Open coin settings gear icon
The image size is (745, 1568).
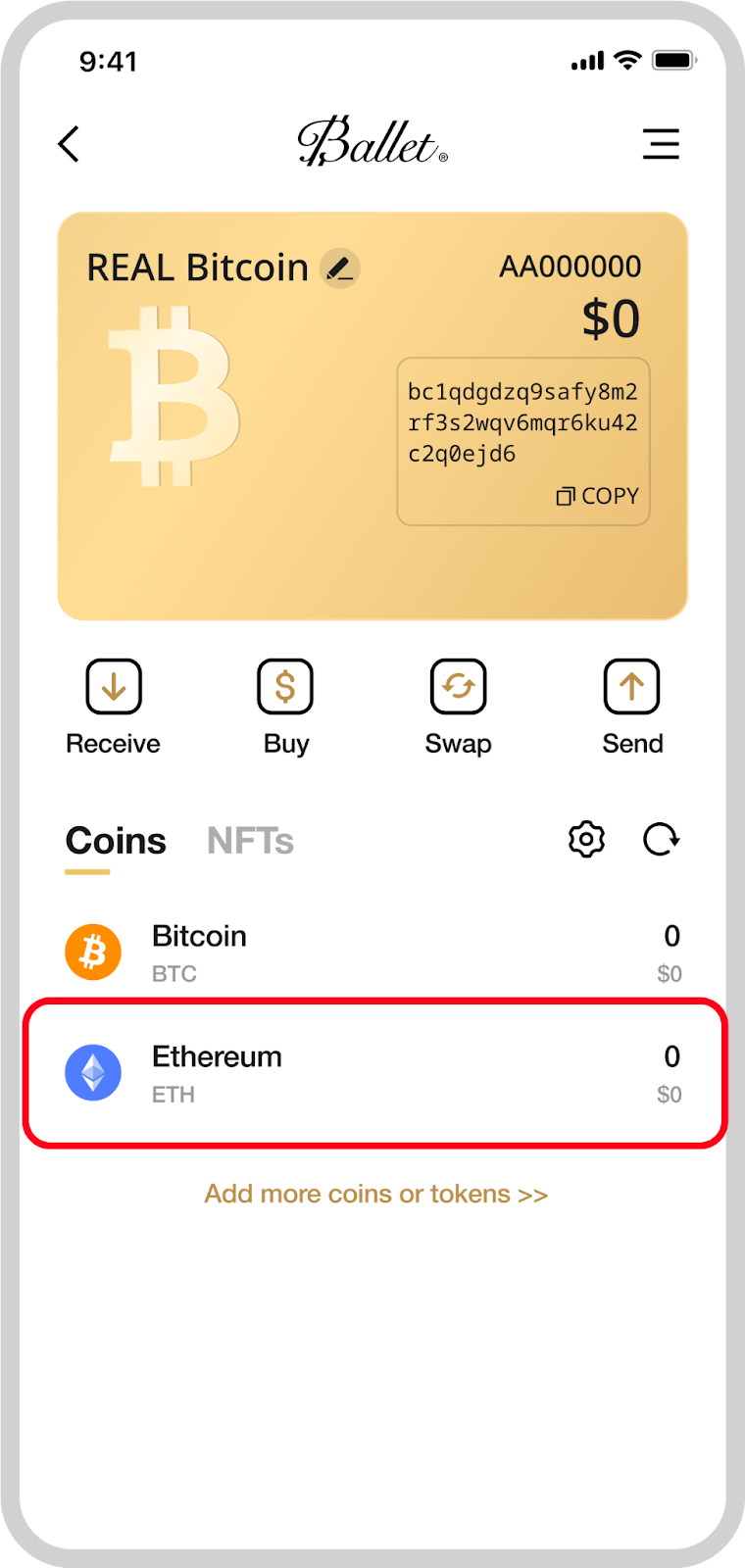(586, 840)
